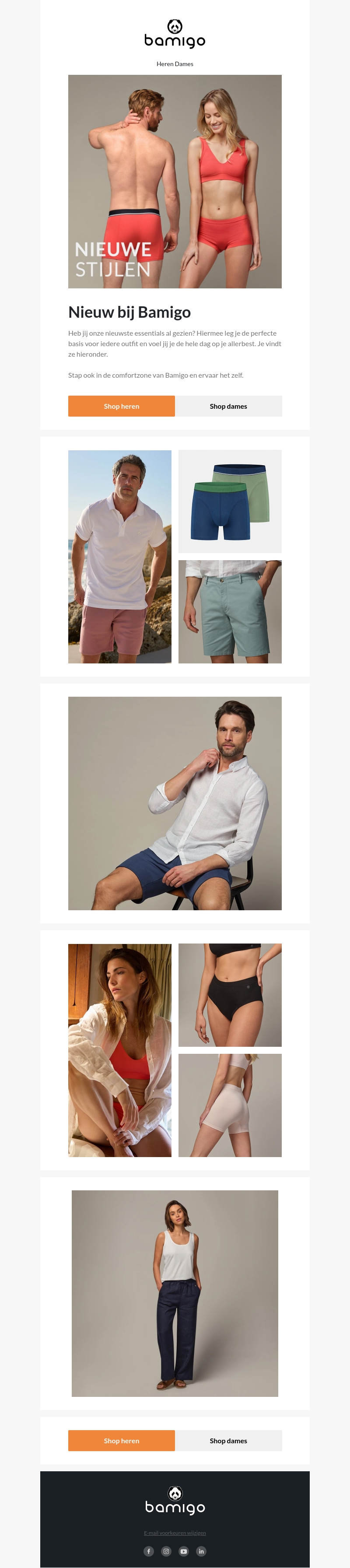Tap Shop heren just above the dark footer
350x1568 pixels.
(121, 1441)
